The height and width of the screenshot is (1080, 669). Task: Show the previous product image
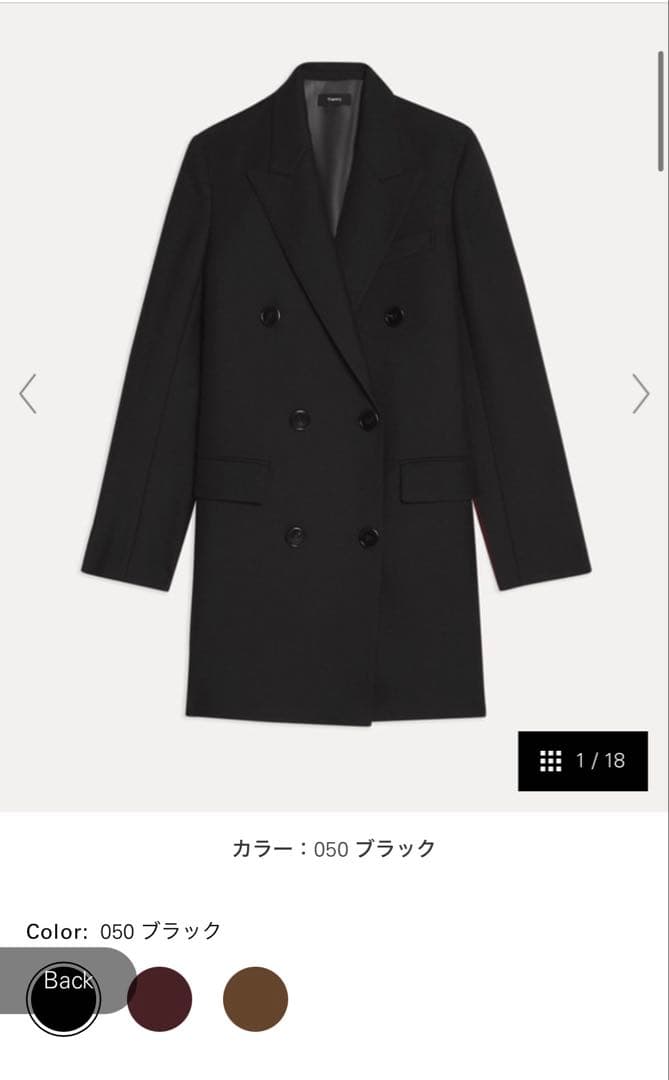(x=28, y=394)
